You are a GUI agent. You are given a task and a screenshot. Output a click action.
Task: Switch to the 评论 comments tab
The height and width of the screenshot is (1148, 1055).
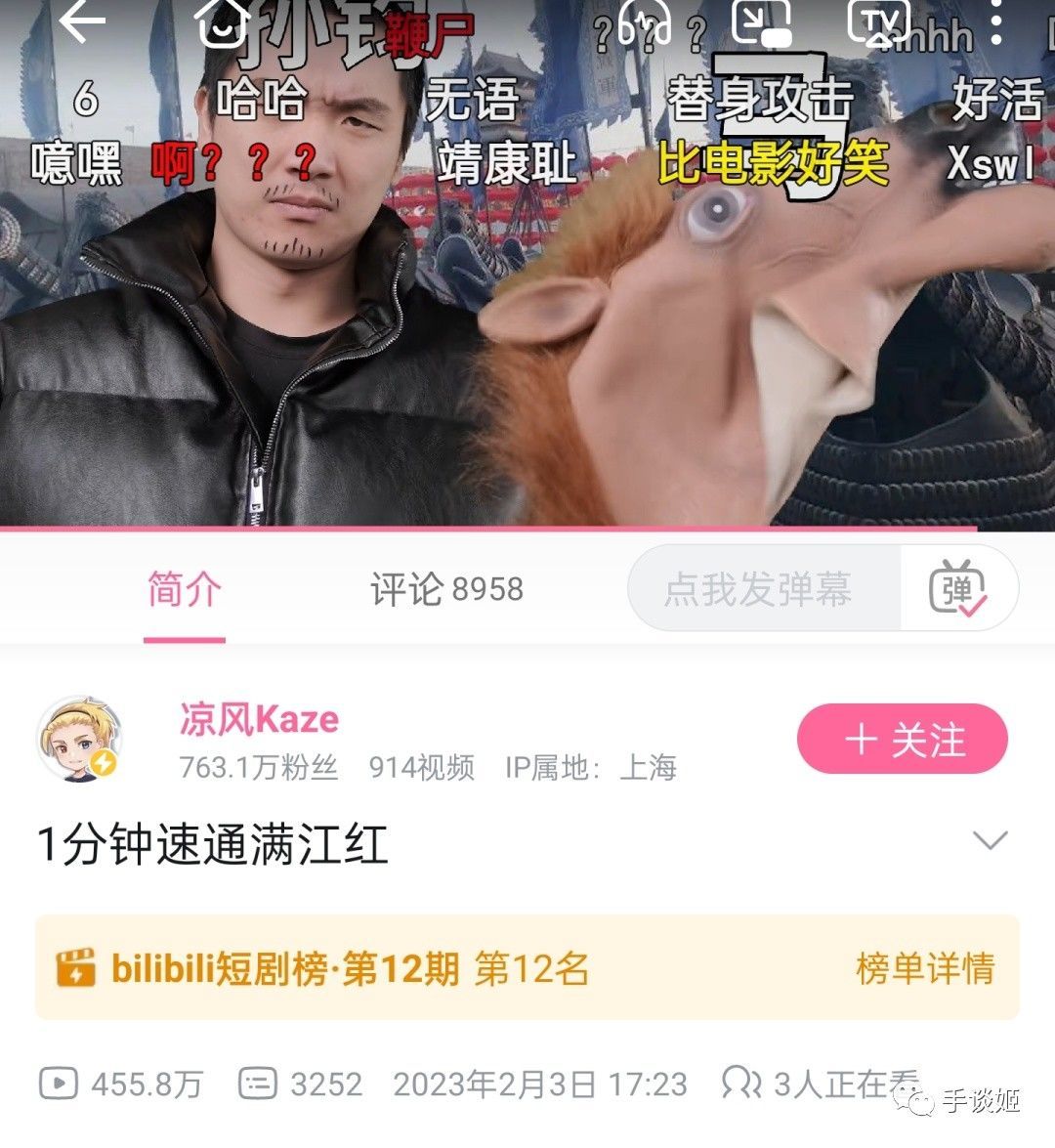pyautogui.click(x=445, y=589)
